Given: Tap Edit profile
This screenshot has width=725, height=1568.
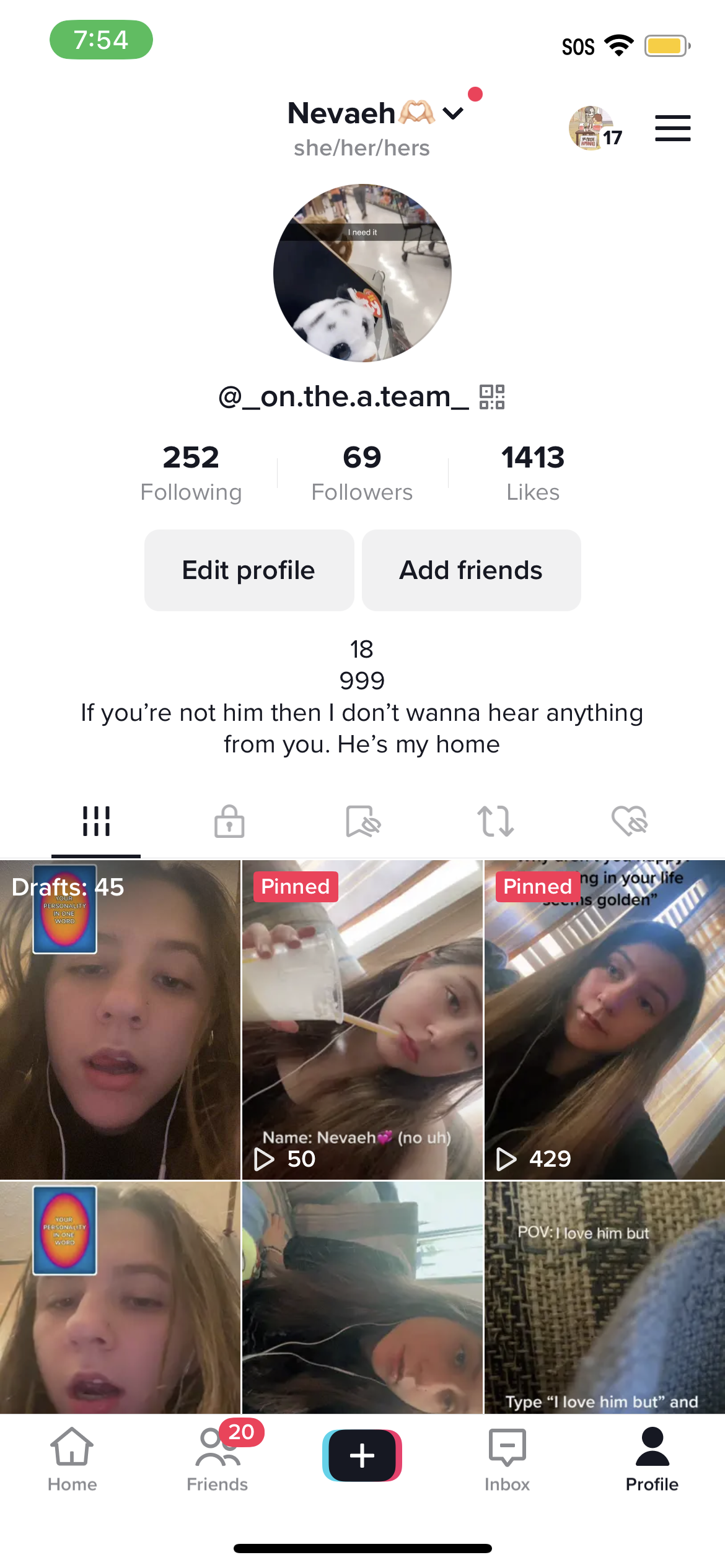Looking at the screenshot, I should click(x=249, y=570).
